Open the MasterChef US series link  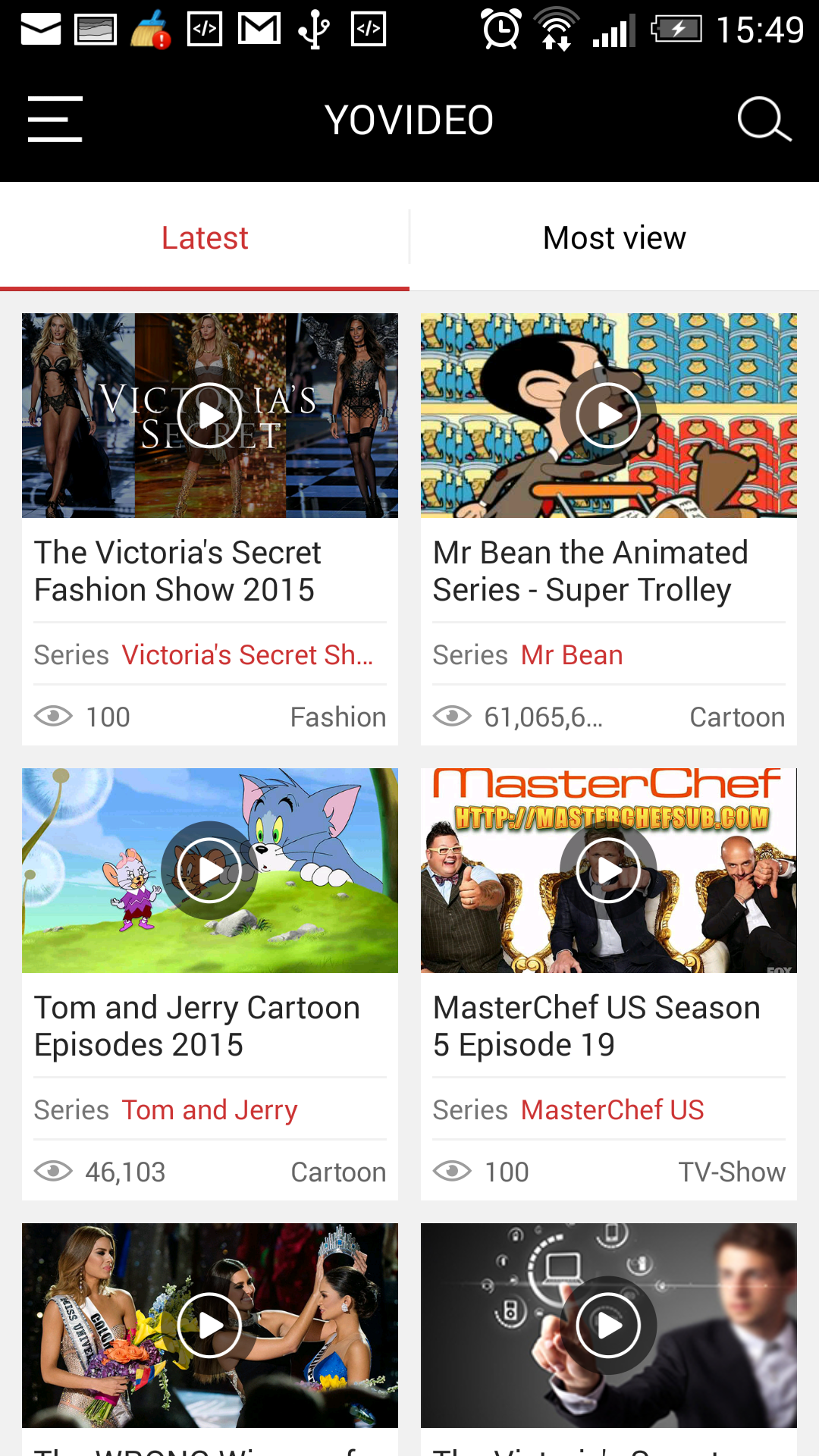(x=612, y=1110)
